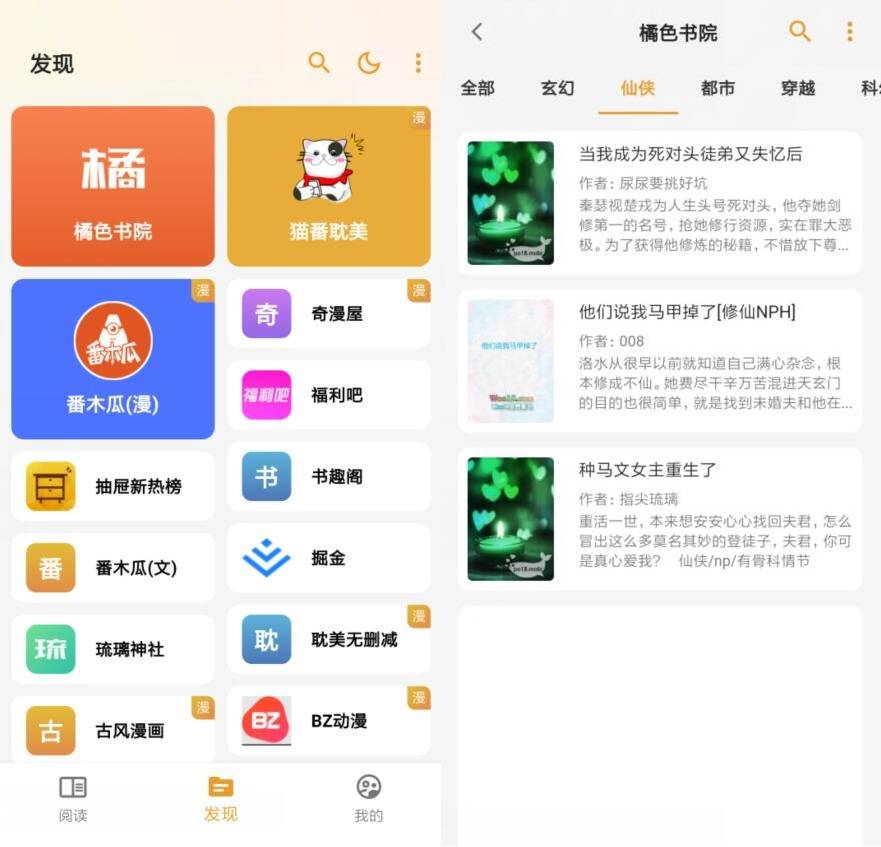Open the 阅读 bottom tab
The height and width of the screenshot is (847, 881).
click(73, 799)
